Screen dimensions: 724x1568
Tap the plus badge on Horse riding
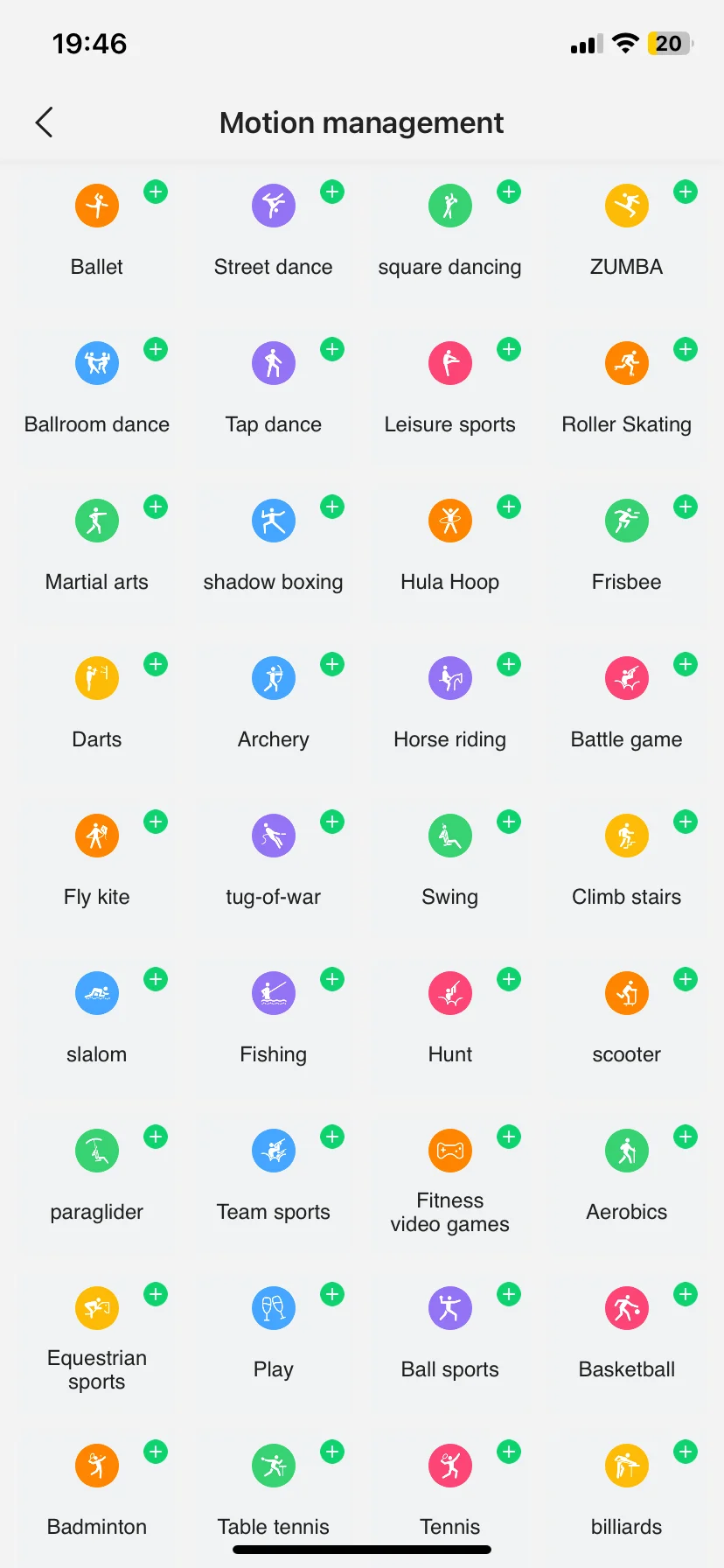point(509,664)
